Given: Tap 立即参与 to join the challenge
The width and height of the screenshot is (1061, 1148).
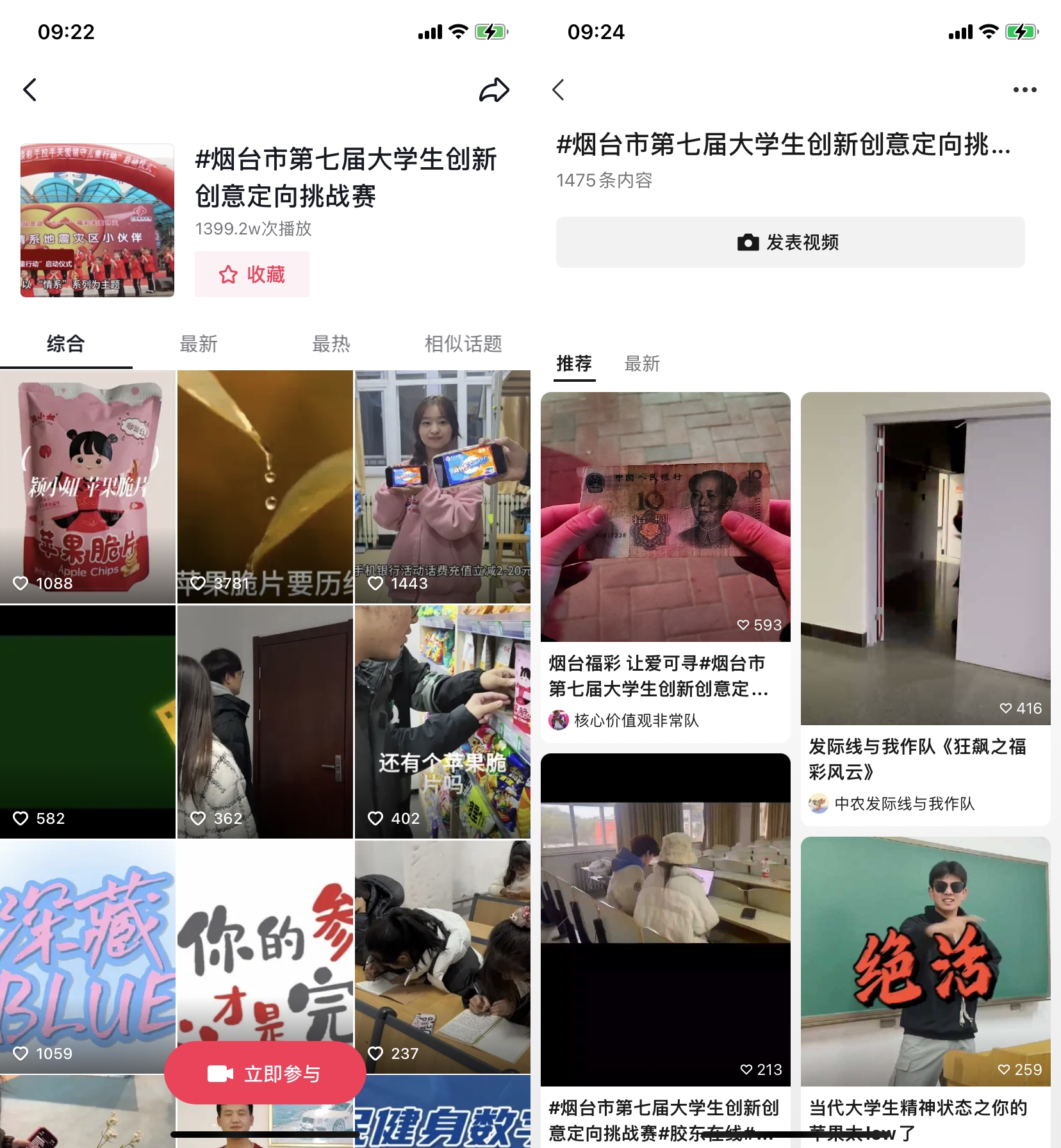Looking at the screenshot, I should (x=265, y=1073).
